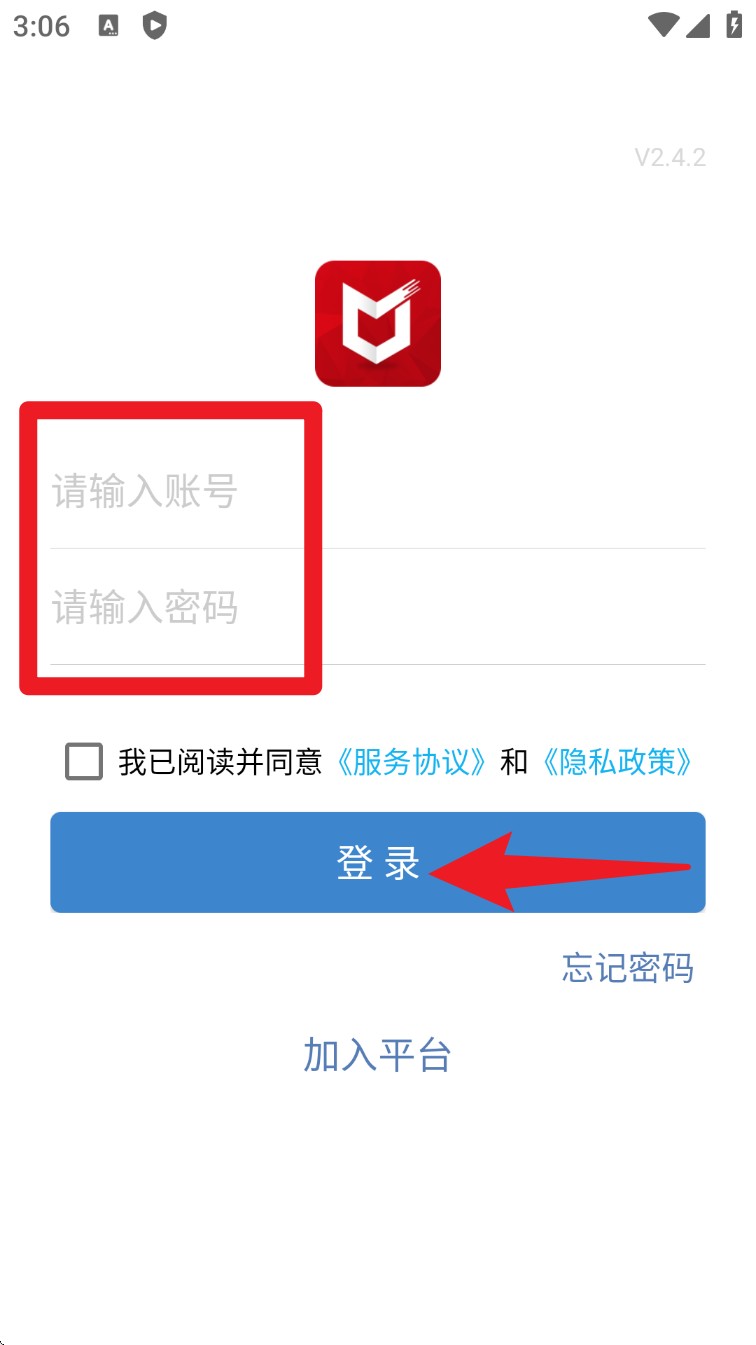
Task: Check the agreement checkbox
Action: click(84, 762)
